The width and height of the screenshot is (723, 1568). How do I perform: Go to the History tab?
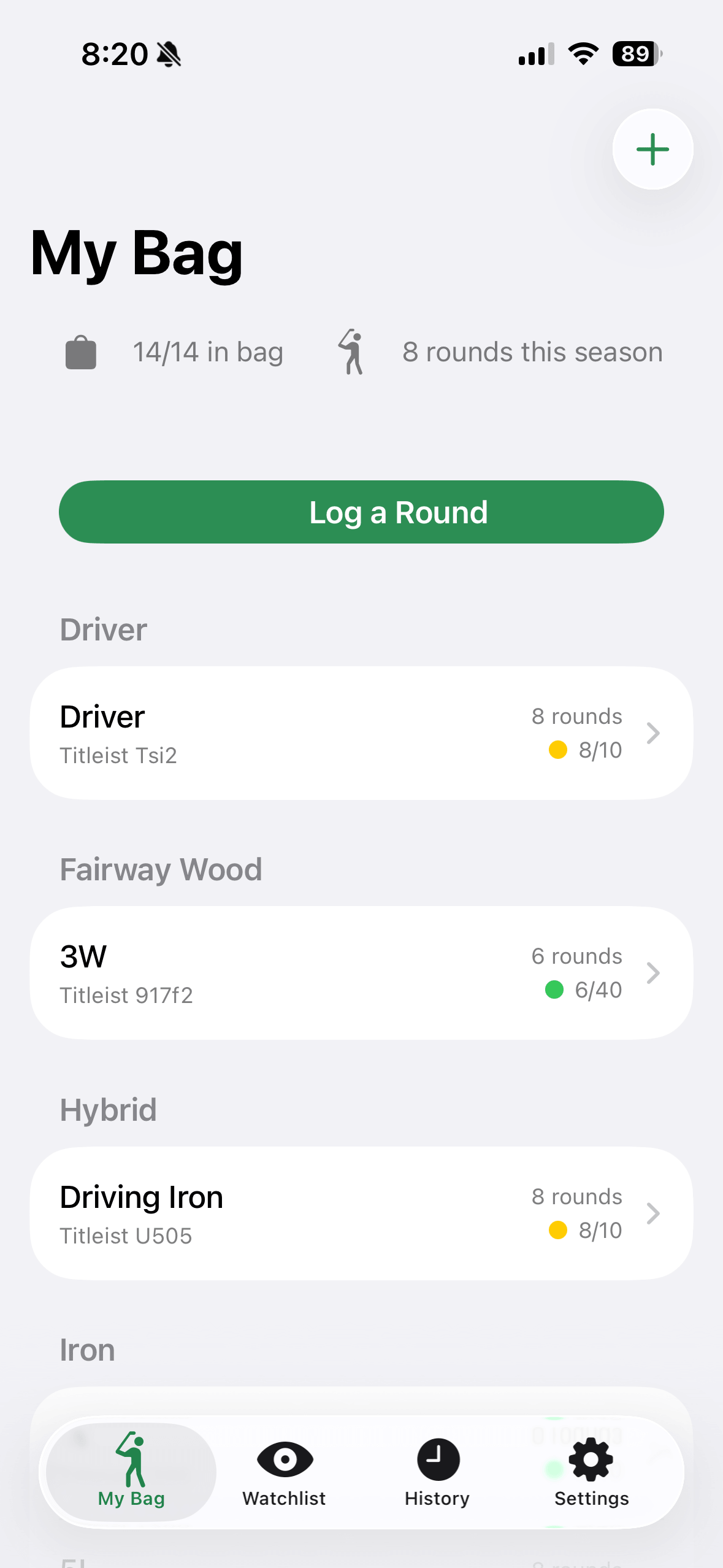coord(437,1472)
